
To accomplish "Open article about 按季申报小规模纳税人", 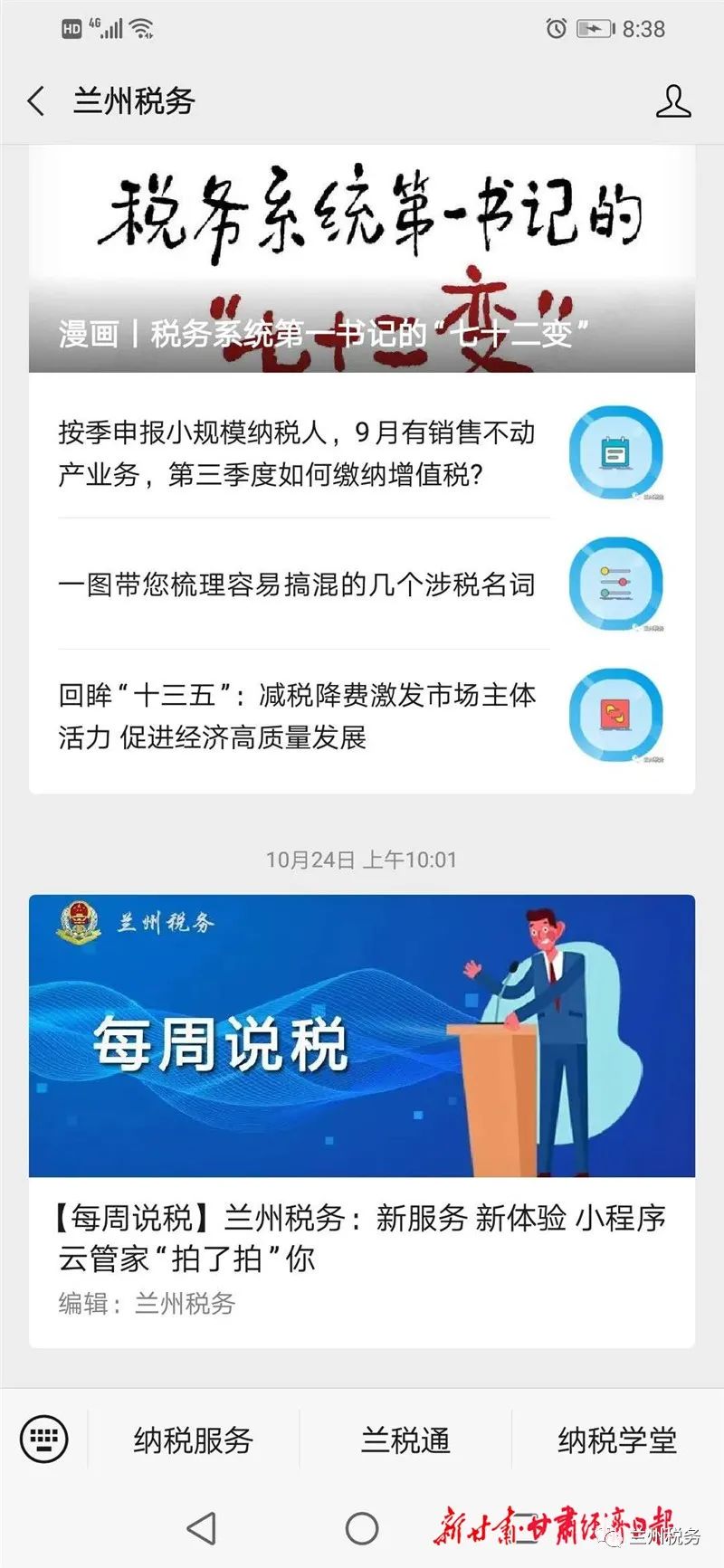I will [x=362, y=452].
